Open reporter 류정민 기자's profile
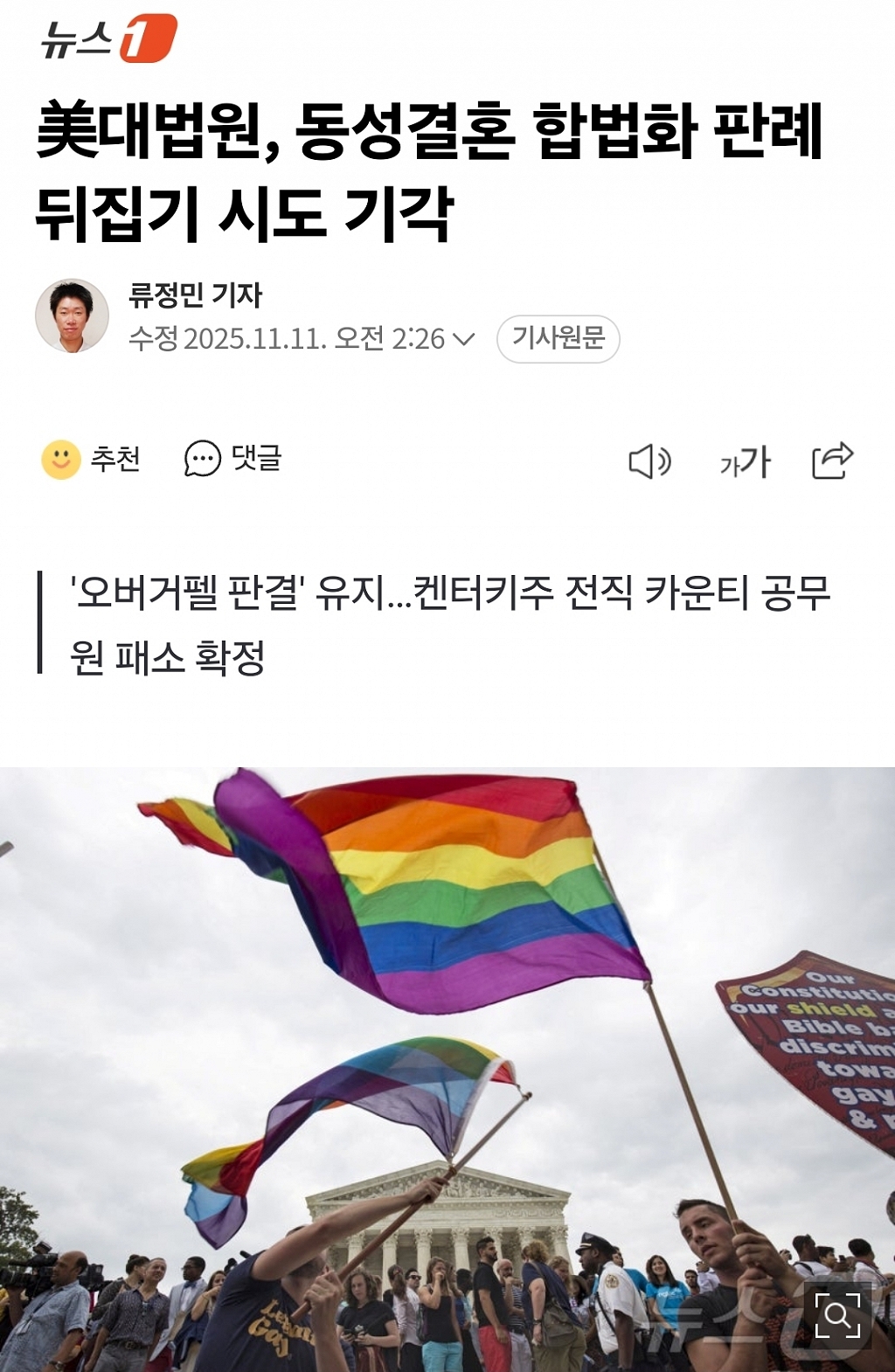895x1372 pixels. (194, 295)
